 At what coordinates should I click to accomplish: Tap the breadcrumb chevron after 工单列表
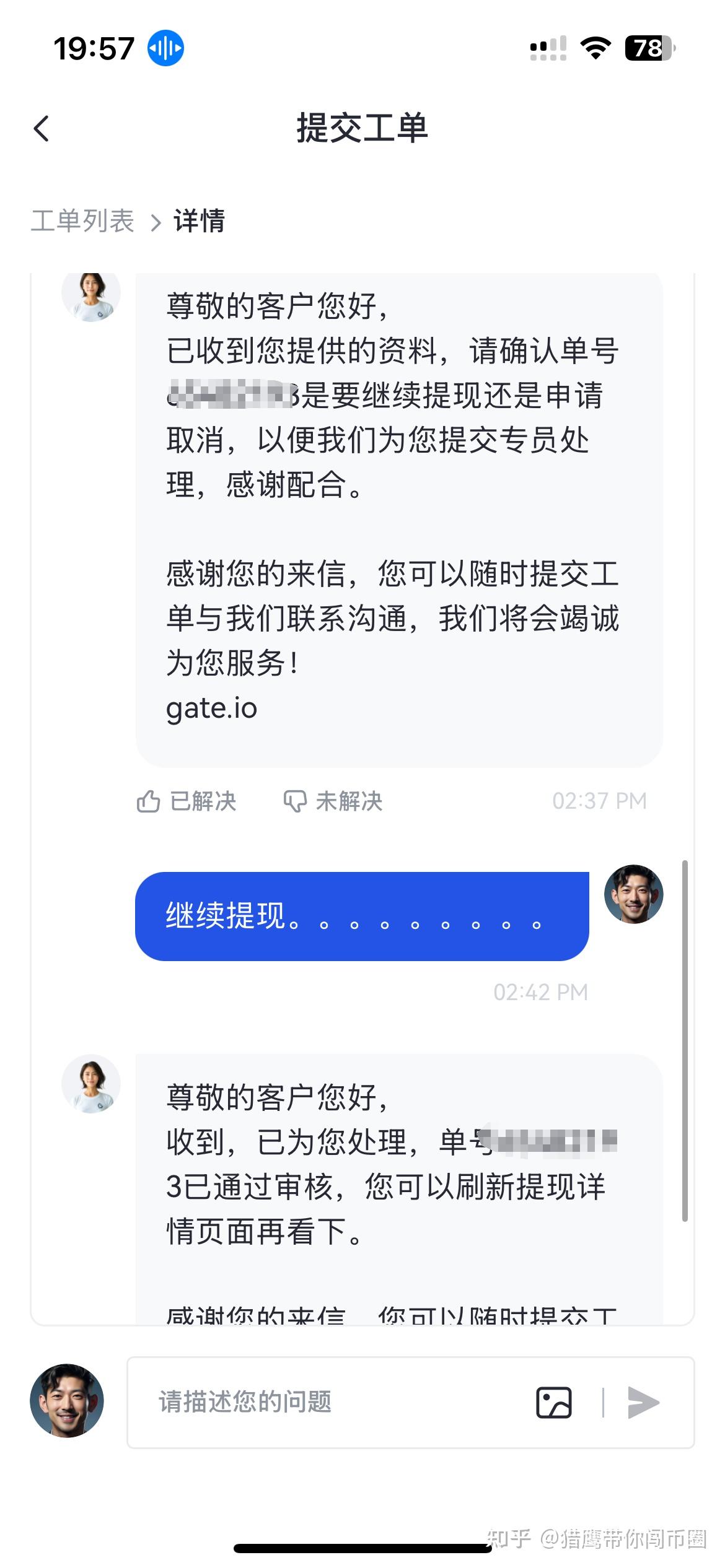(155, 221)
